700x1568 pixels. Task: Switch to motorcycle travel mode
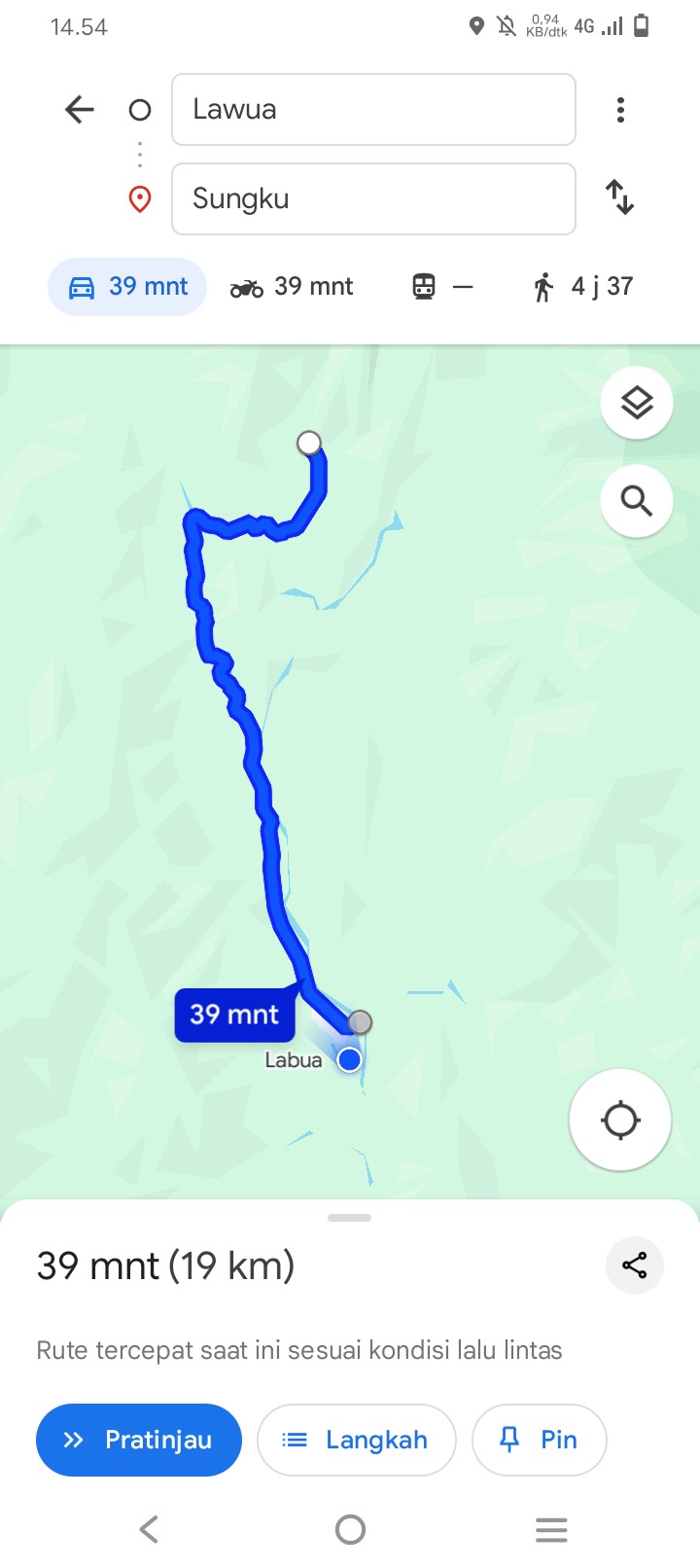click(x=292, y=287)
